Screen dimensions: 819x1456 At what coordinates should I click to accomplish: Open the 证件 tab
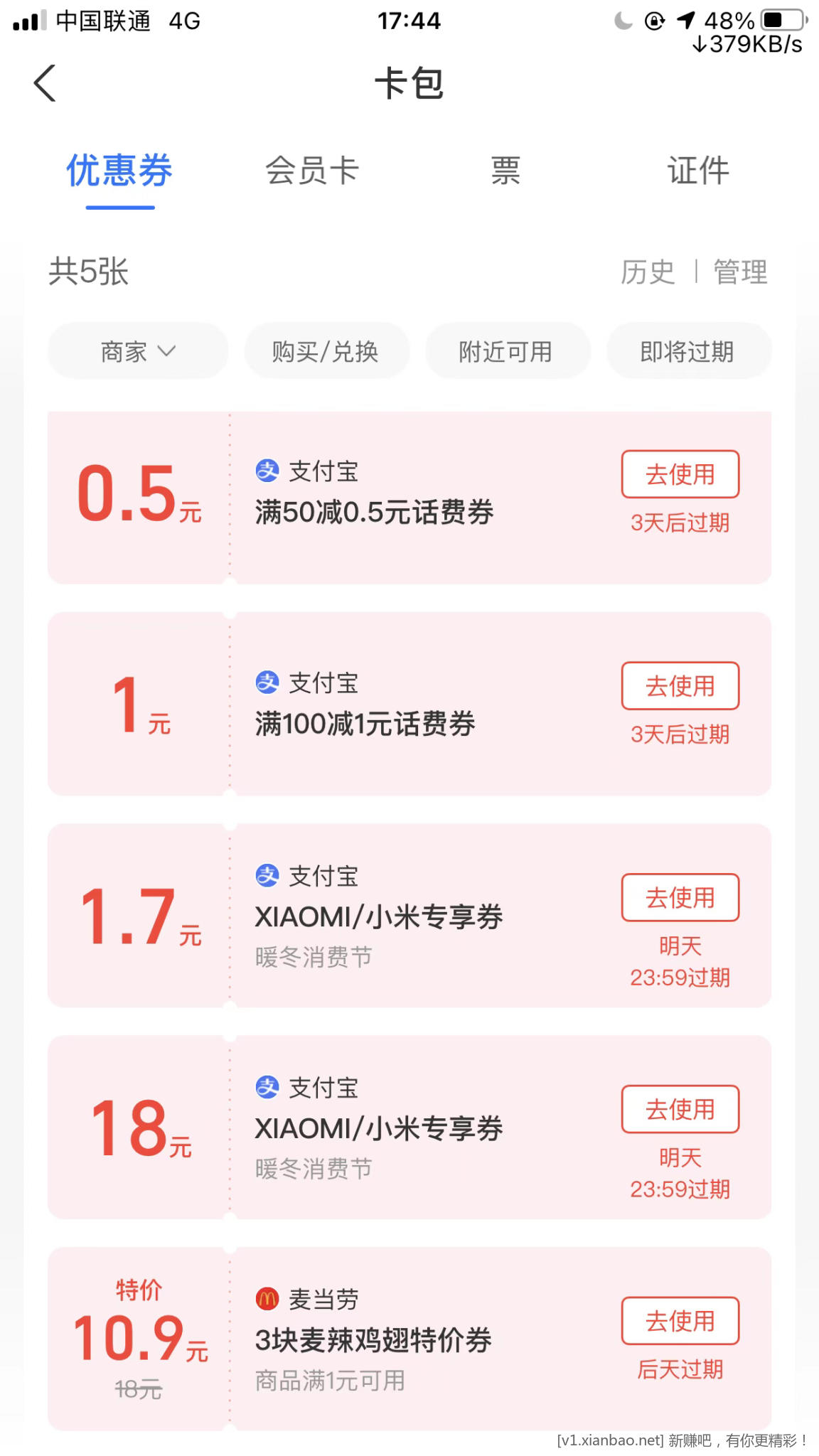pyautogui.click(x=698, y=171)
